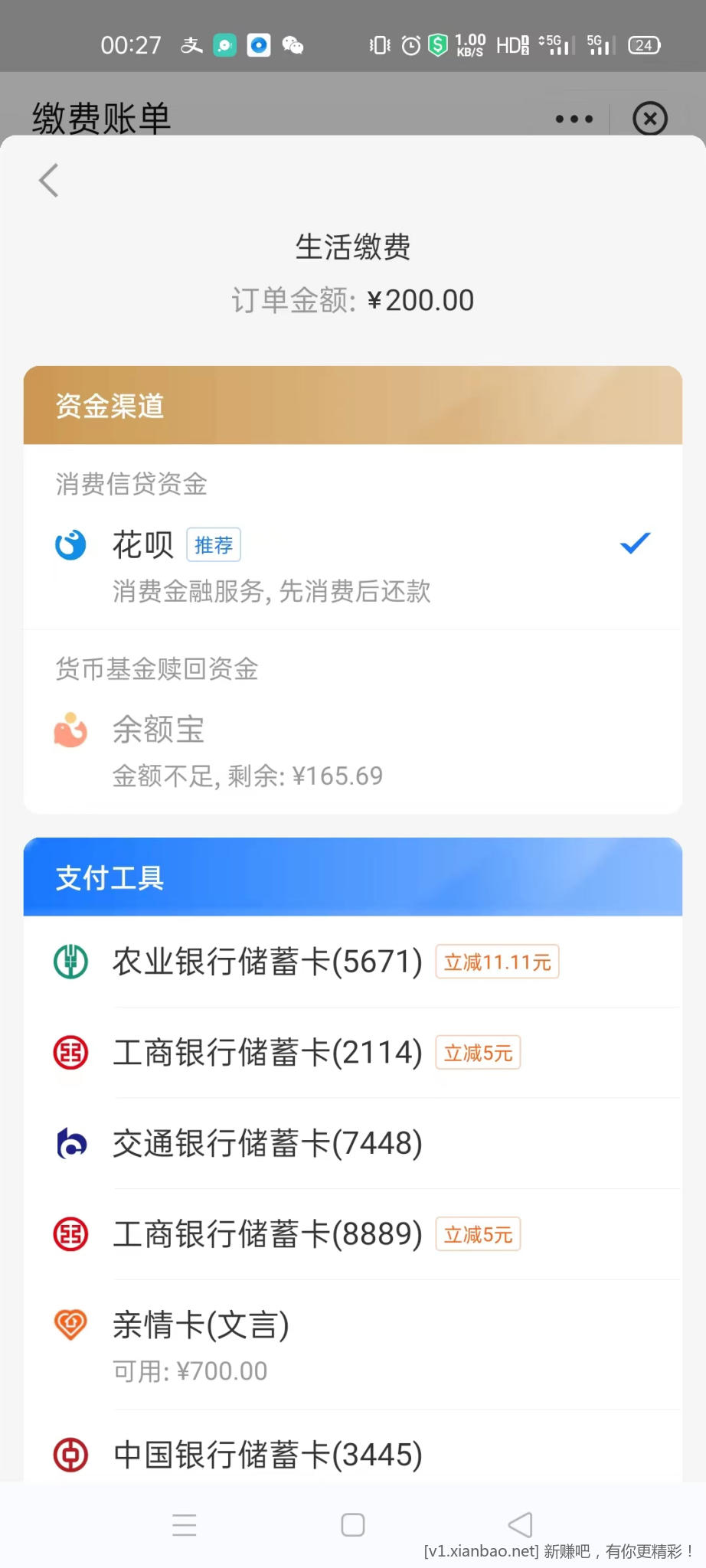Tap the system home button

[x=352, y=1525]
